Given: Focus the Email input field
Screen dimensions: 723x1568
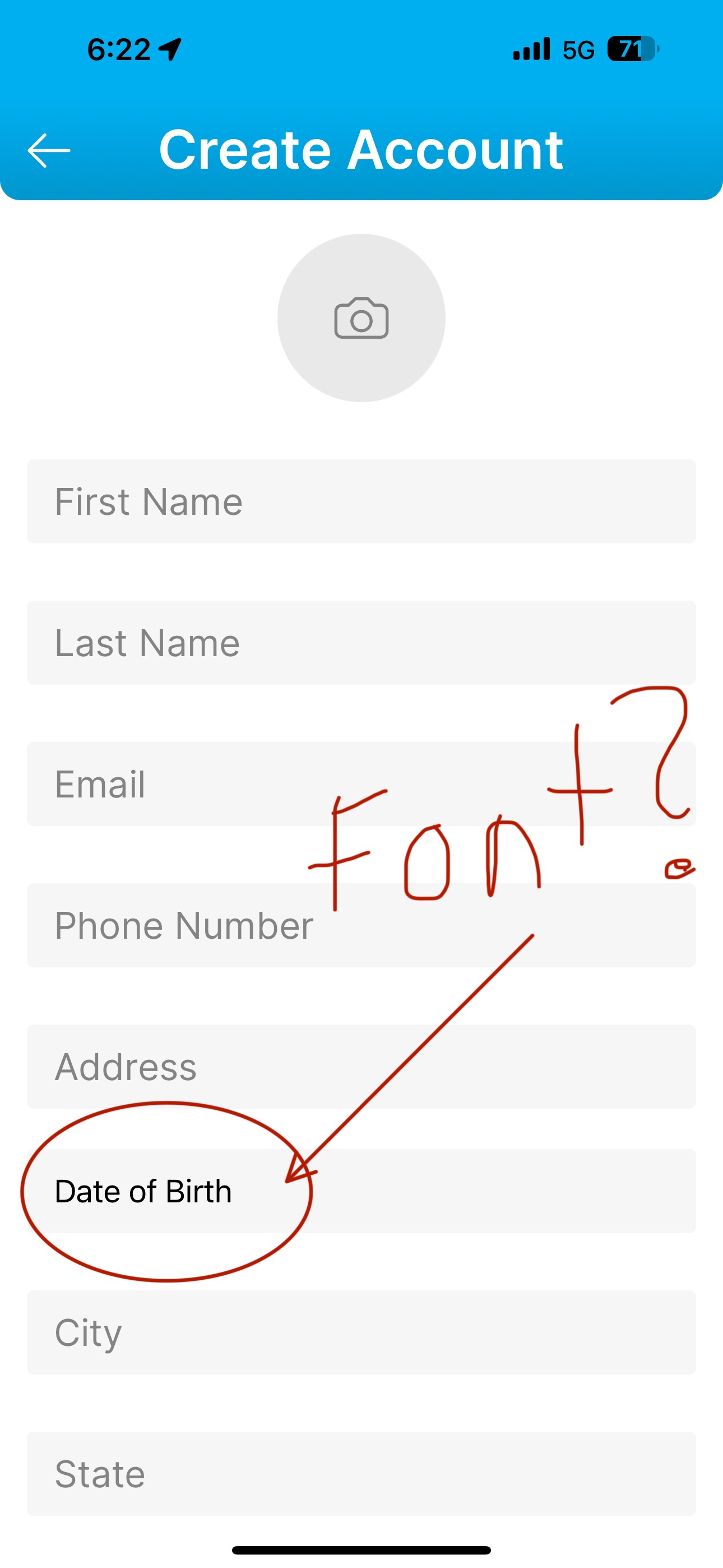Looking at the screenshot, I should point(361,783).
